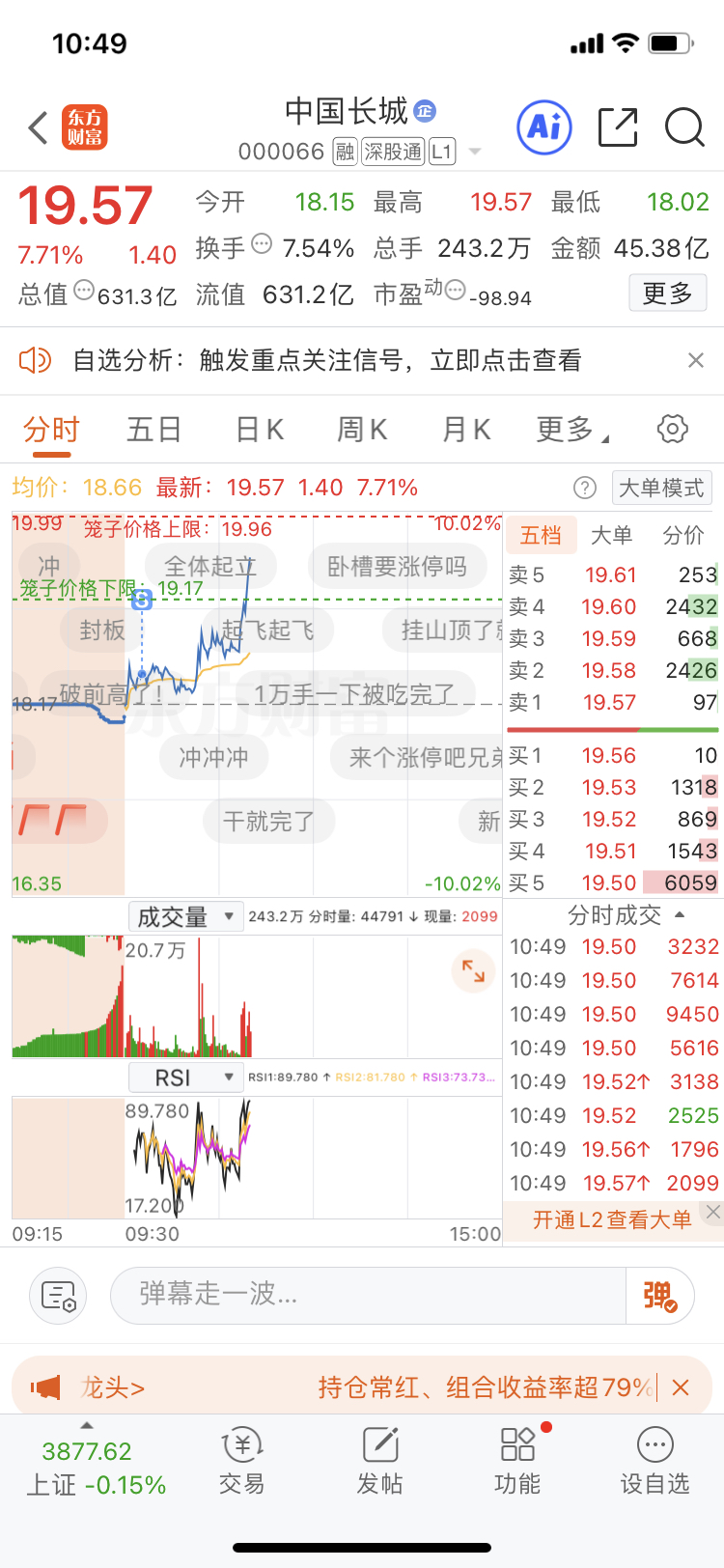Open the RSI indicator dropdown
This screenshot has height=1568, width=724.
185,1078
